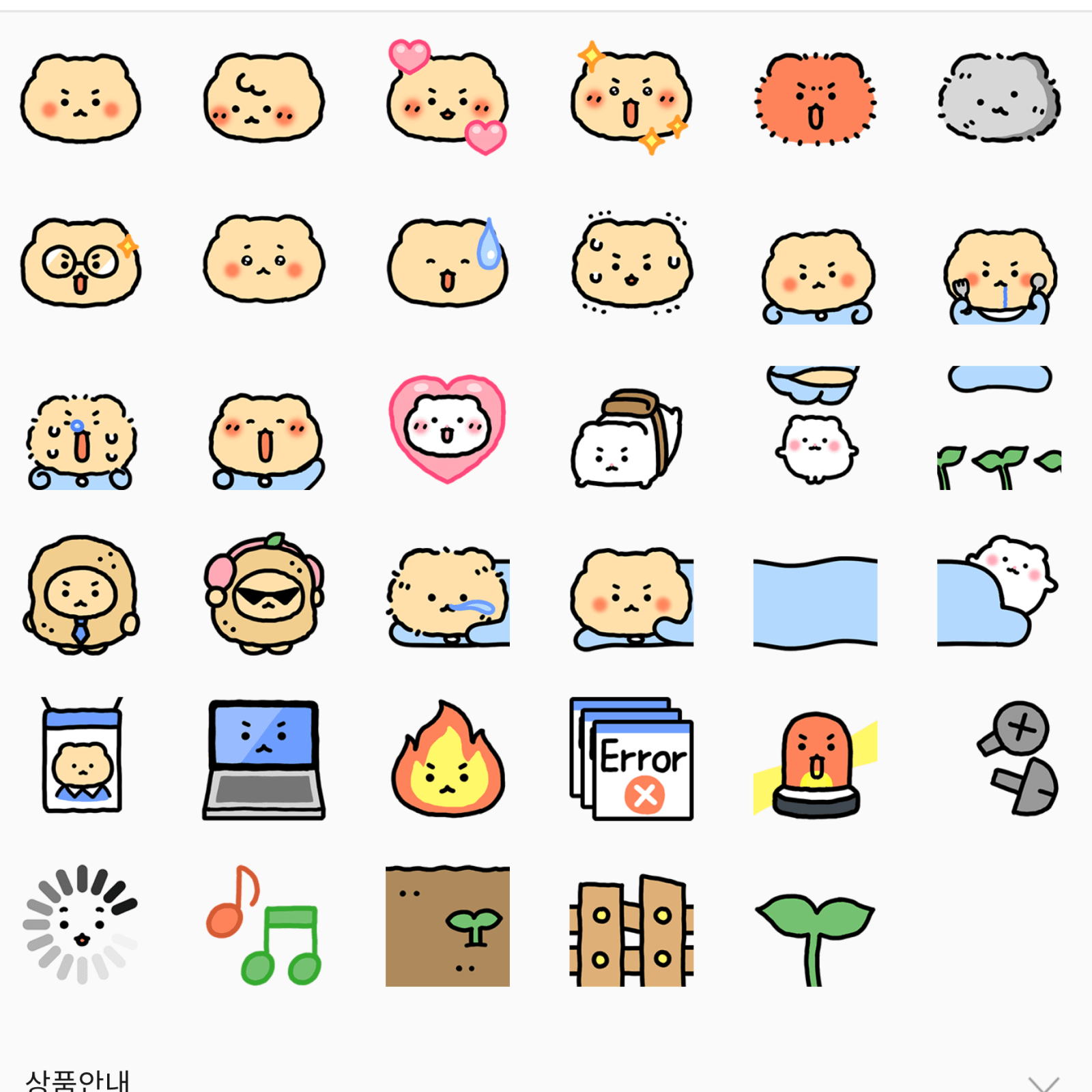Tap the gray screws emoticon

coord(1017,759)
